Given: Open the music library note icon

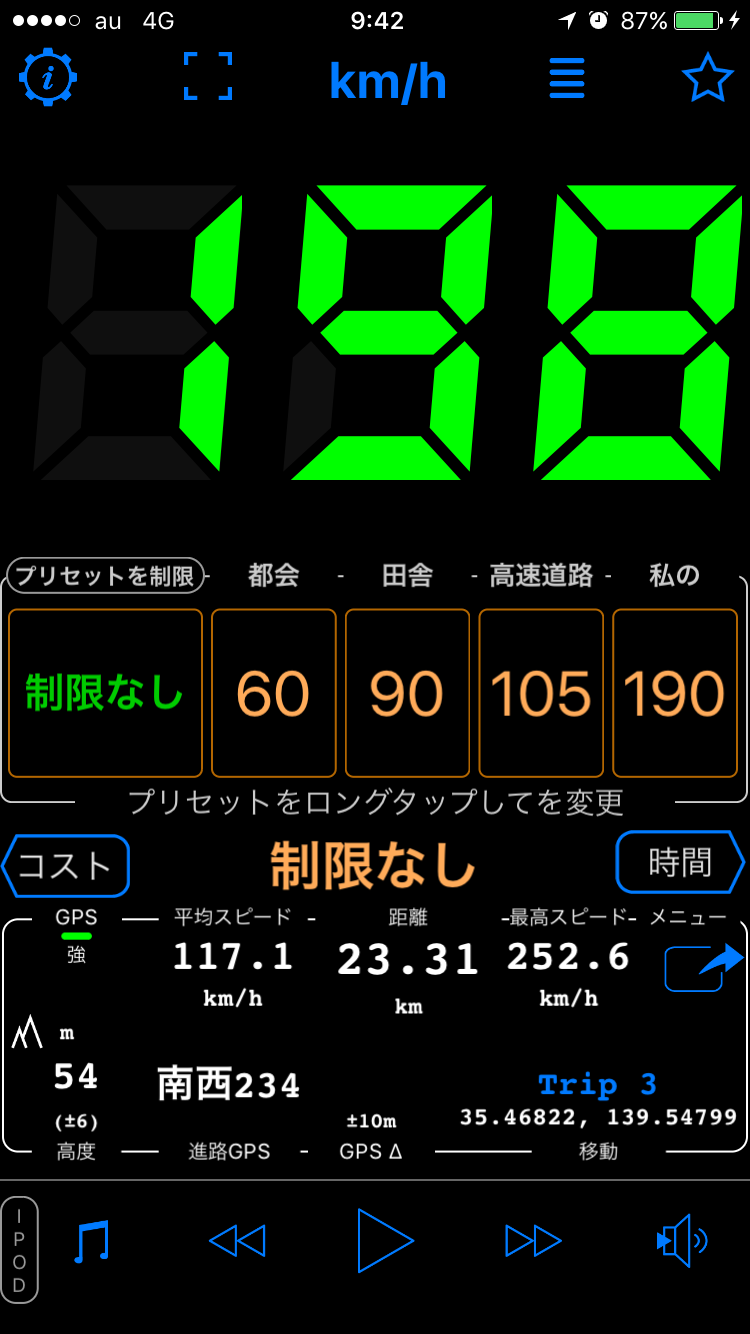Looking at the screenshot, I should pyautogui.click(x=91, y=1241).
